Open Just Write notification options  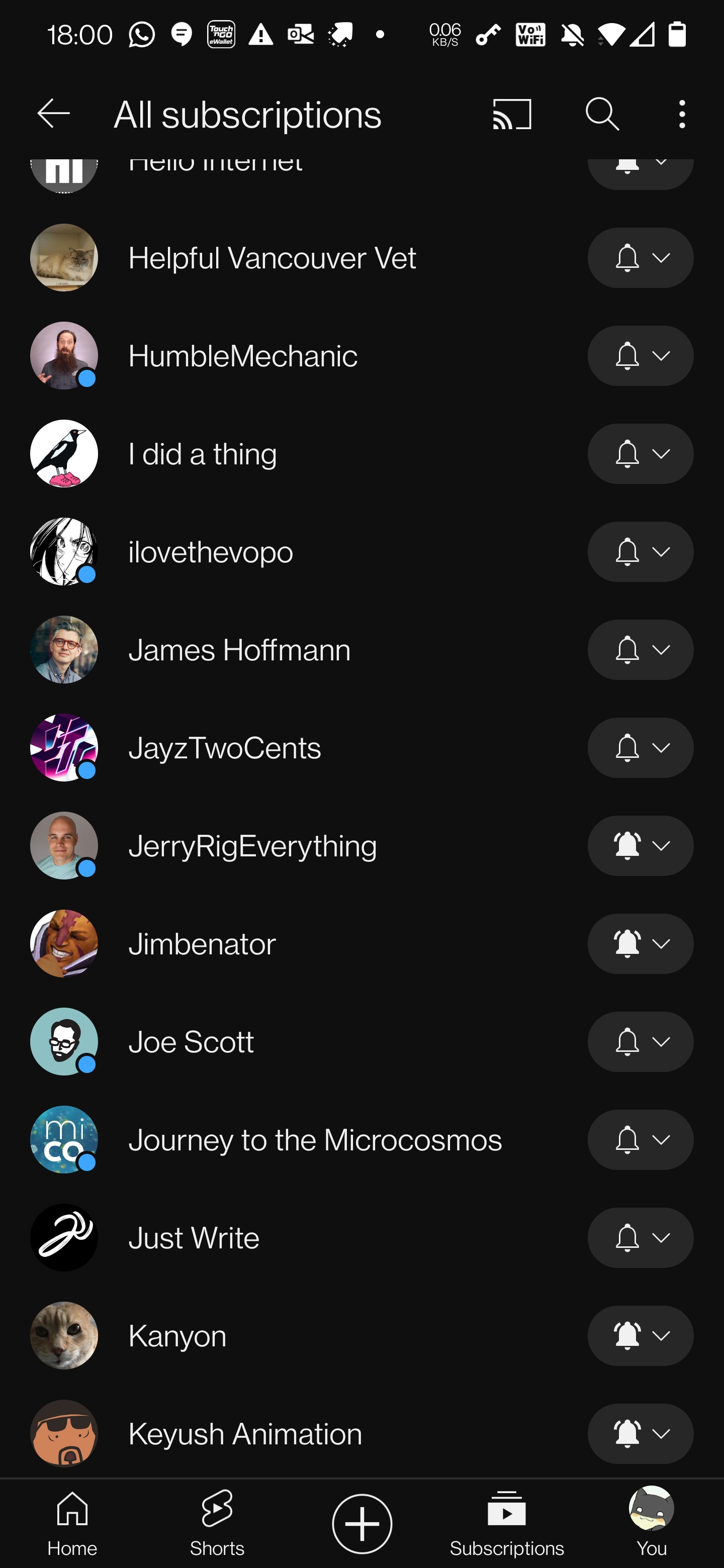(x=641, y=1238)
